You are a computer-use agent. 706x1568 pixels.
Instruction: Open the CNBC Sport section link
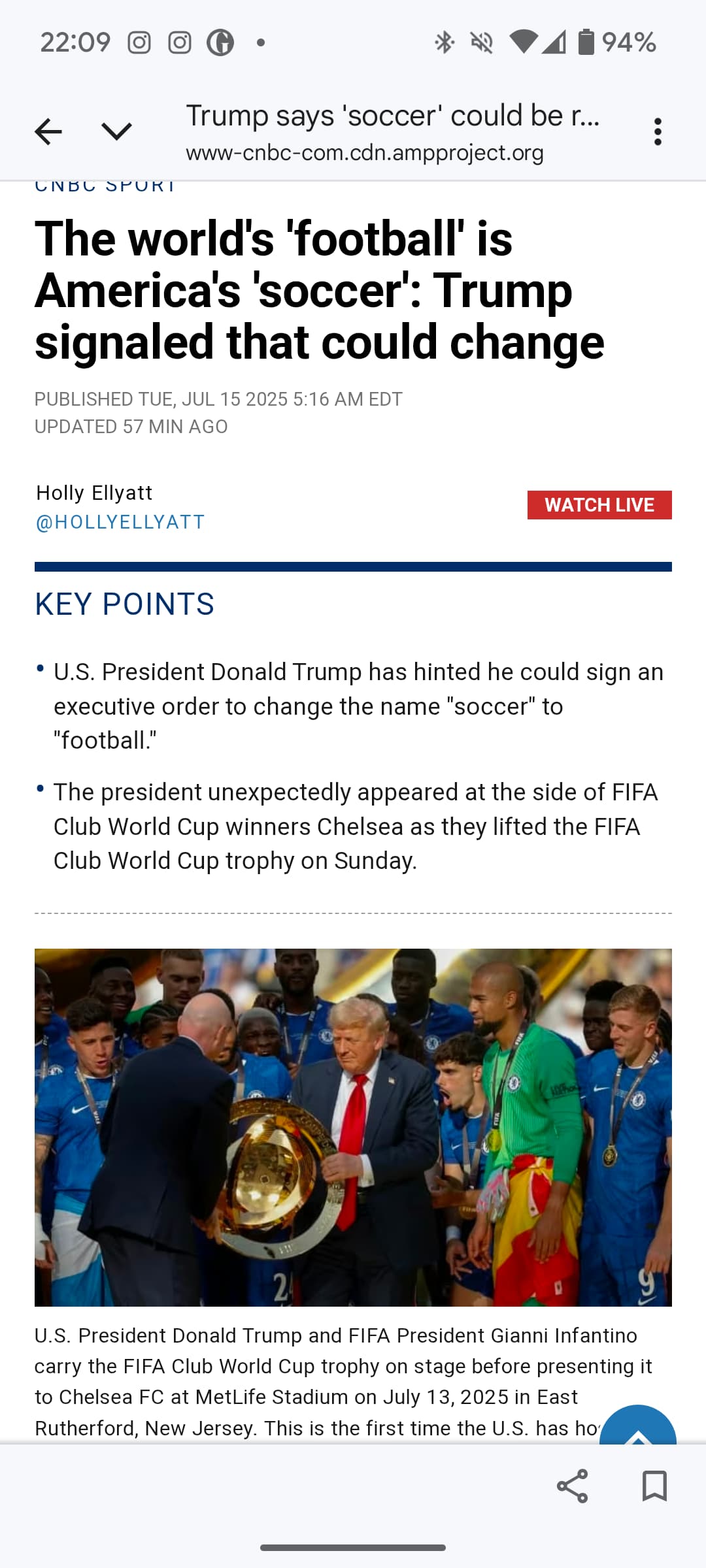coord(105,186)
